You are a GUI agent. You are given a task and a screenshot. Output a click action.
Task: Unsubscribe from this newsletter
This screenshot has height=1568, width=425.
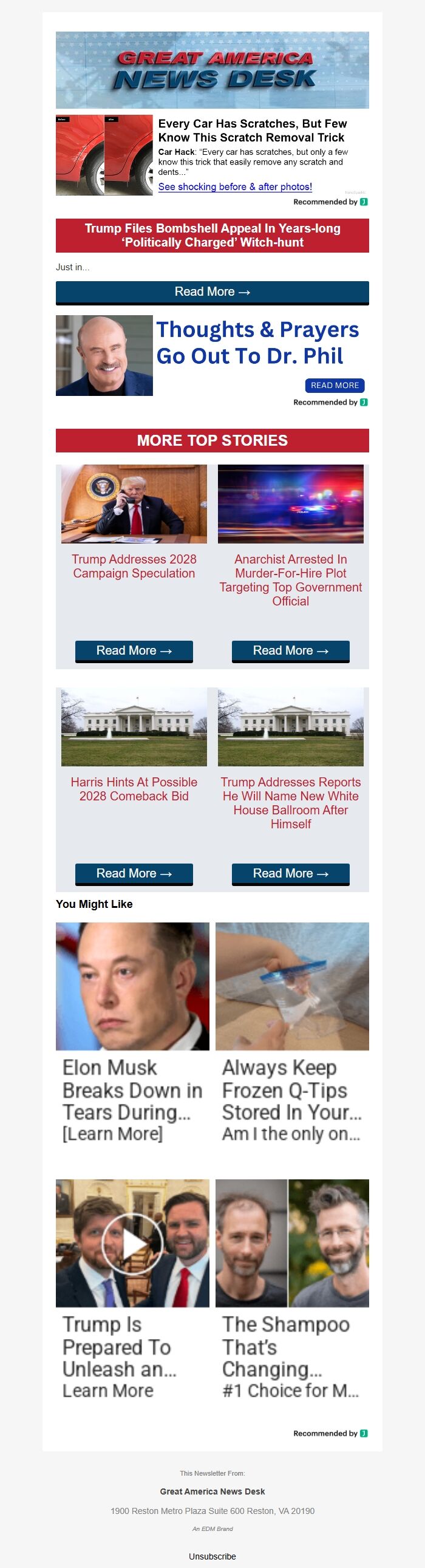coord(212,1556)
